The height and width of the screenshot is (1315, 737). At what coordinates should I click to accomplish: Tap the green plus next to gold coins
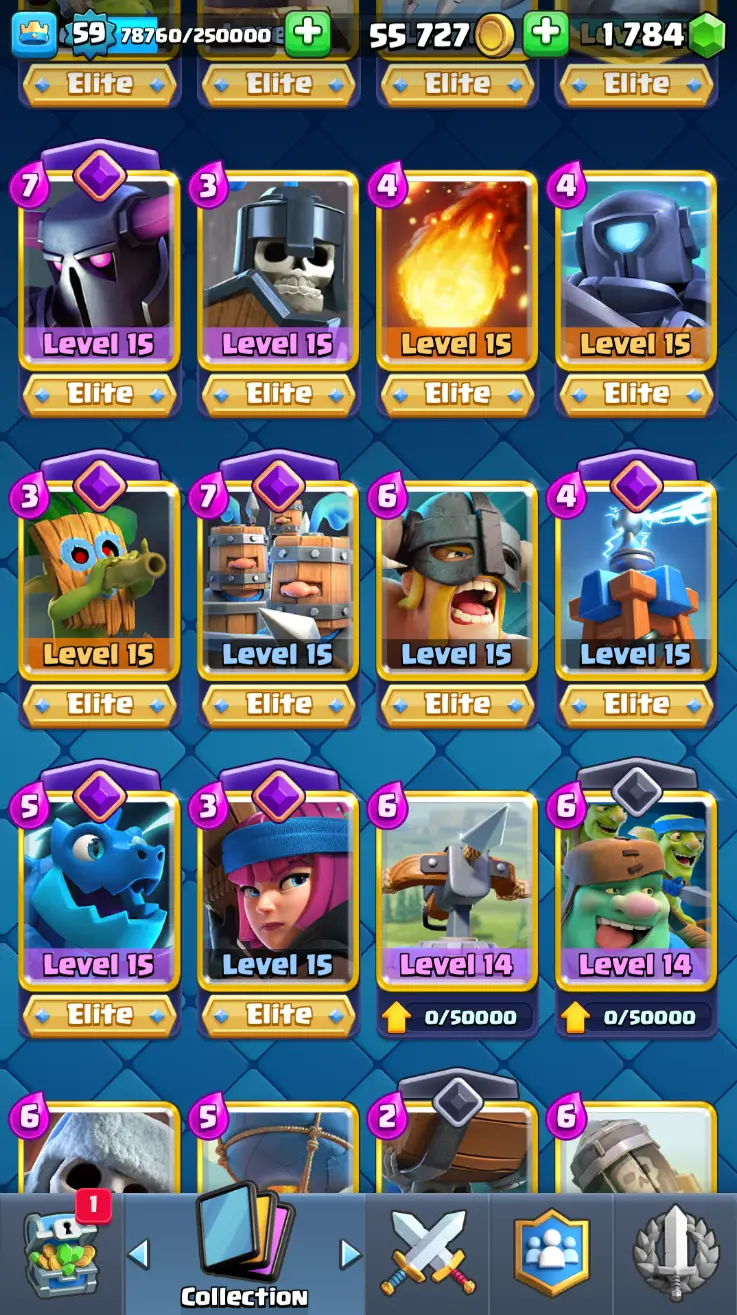(x=545, y=34)
